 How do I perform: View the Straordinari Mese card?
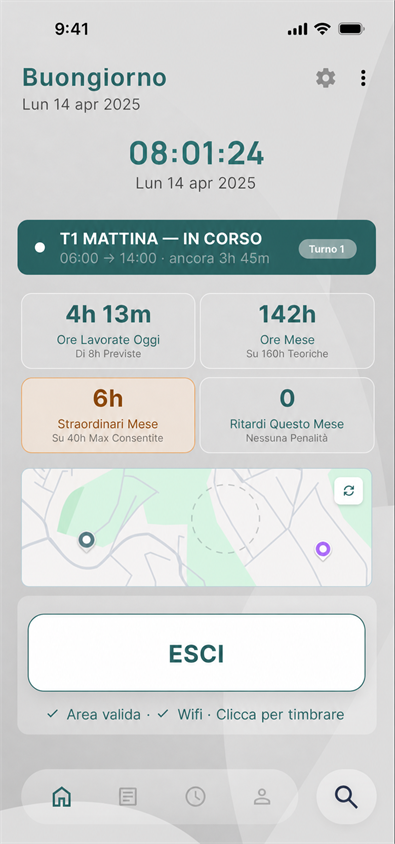[108, 415]
